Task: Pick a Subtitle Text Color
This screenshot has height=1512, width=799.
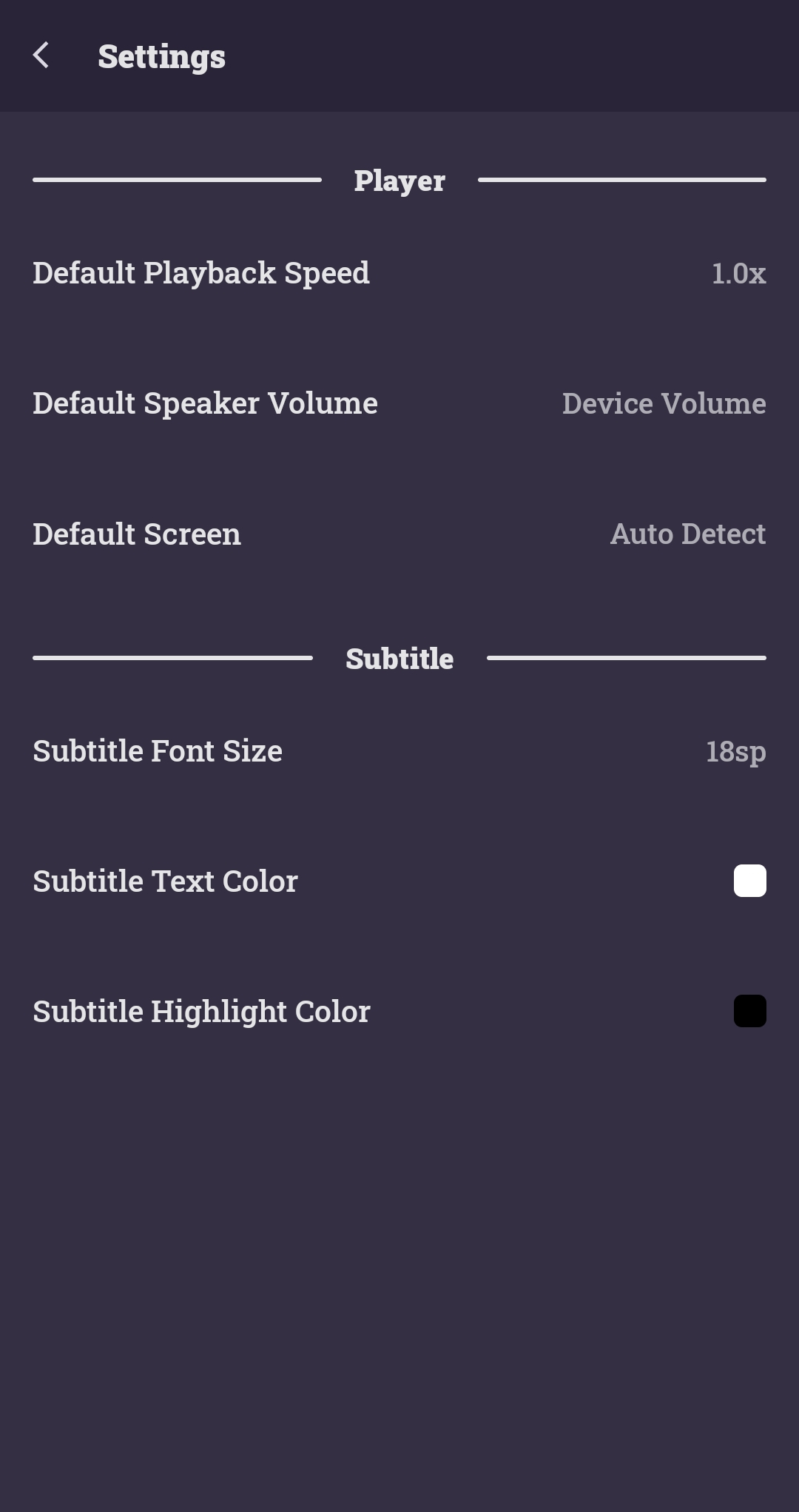Action: click(749, 881)
